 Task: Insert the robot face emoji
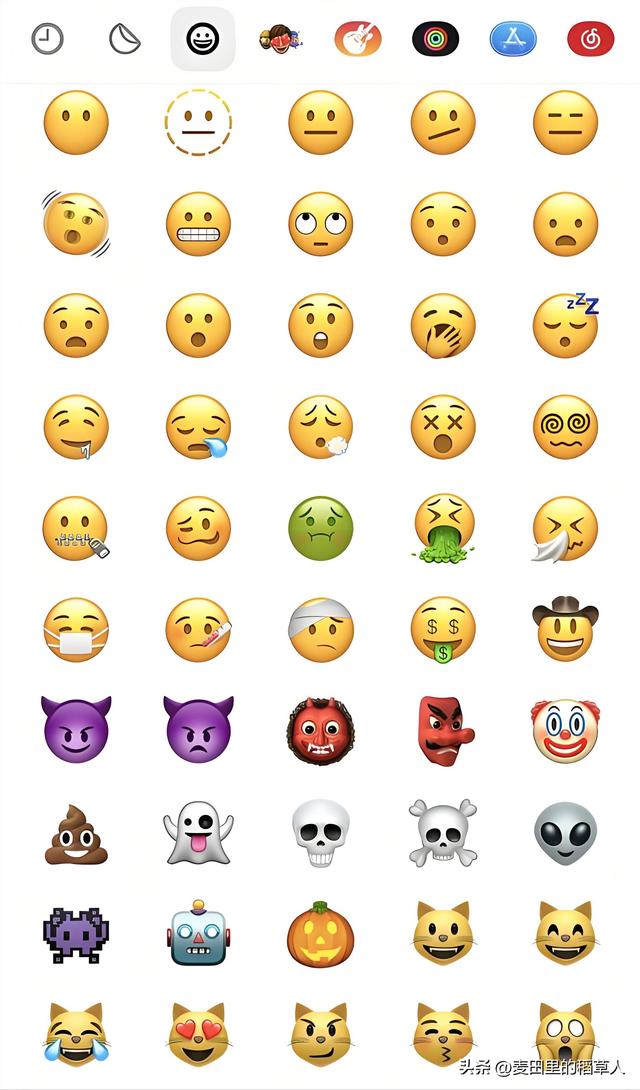coord(198,934)
